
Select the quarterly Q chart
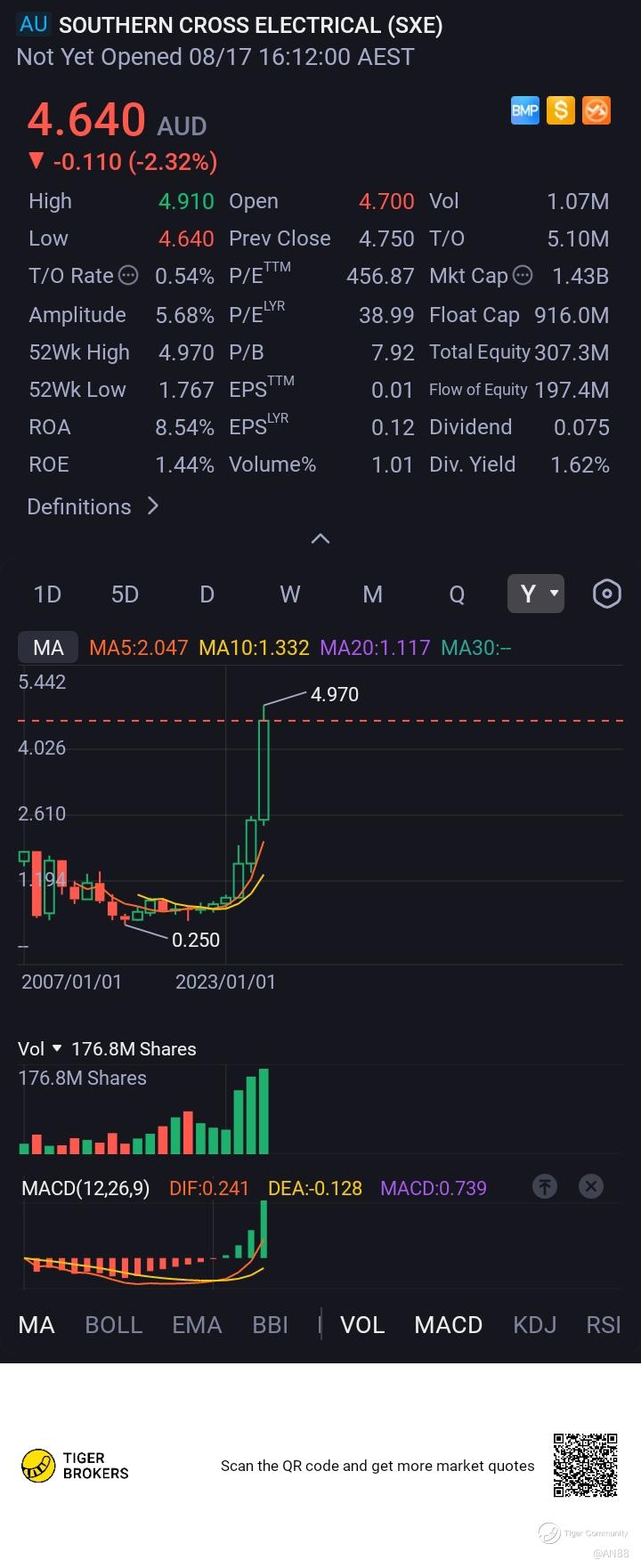point(457,594)
